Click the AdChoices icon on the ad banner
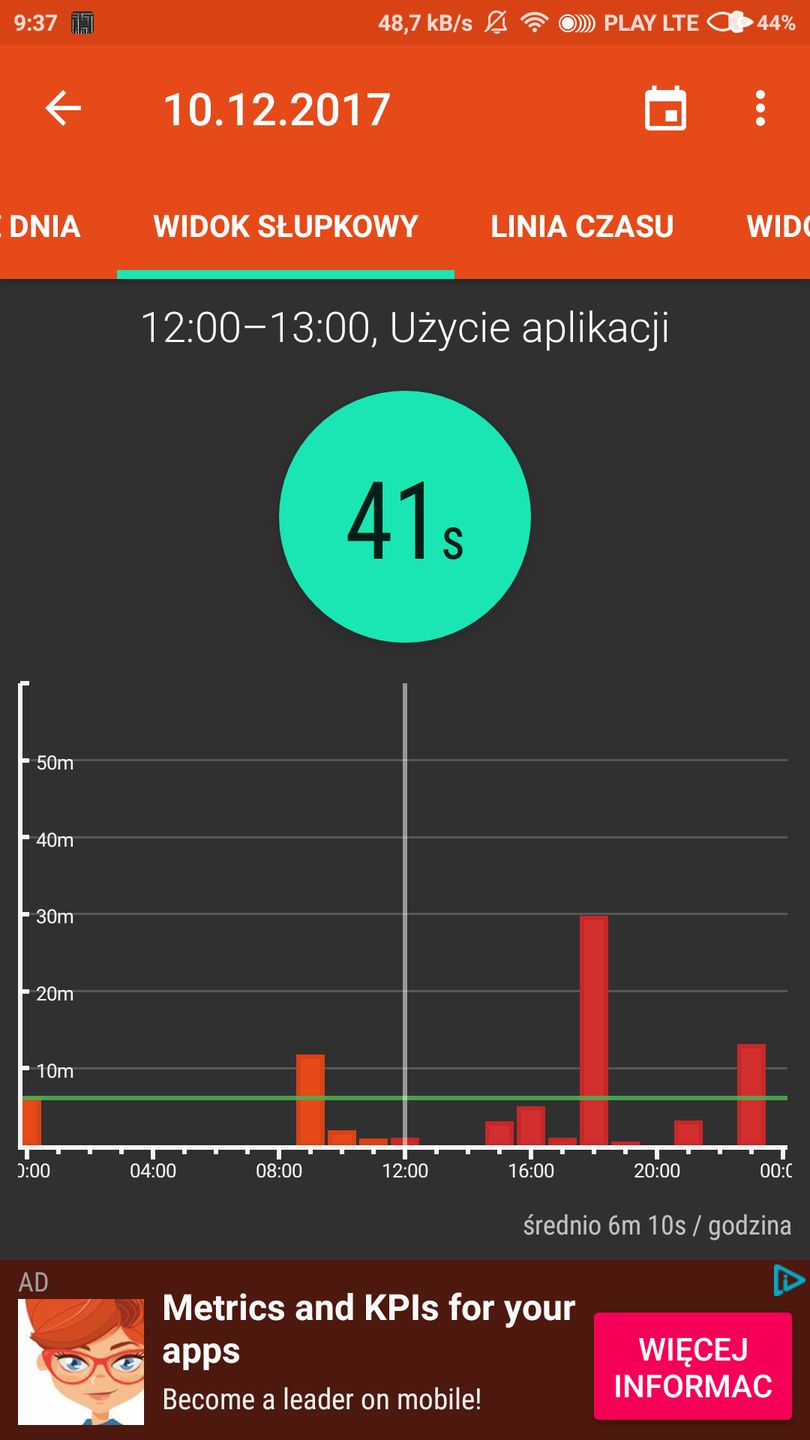Viewport: 810px width, 1440px height. 787,1280
